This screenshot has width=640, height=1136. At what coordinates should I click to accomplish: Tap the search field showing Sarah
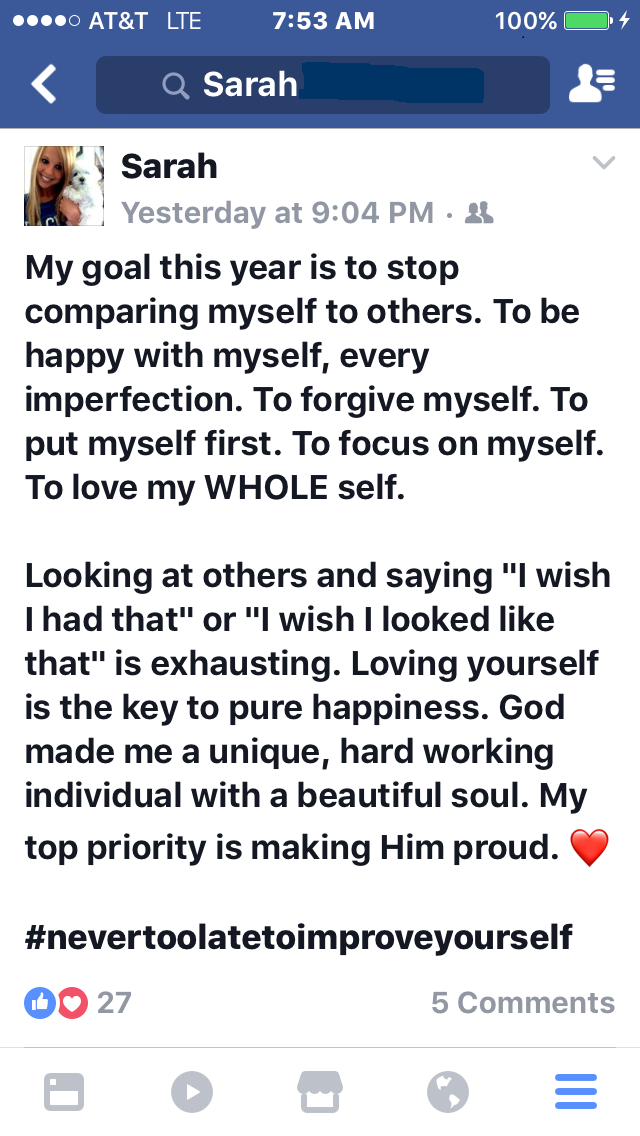tap(322, 85)
